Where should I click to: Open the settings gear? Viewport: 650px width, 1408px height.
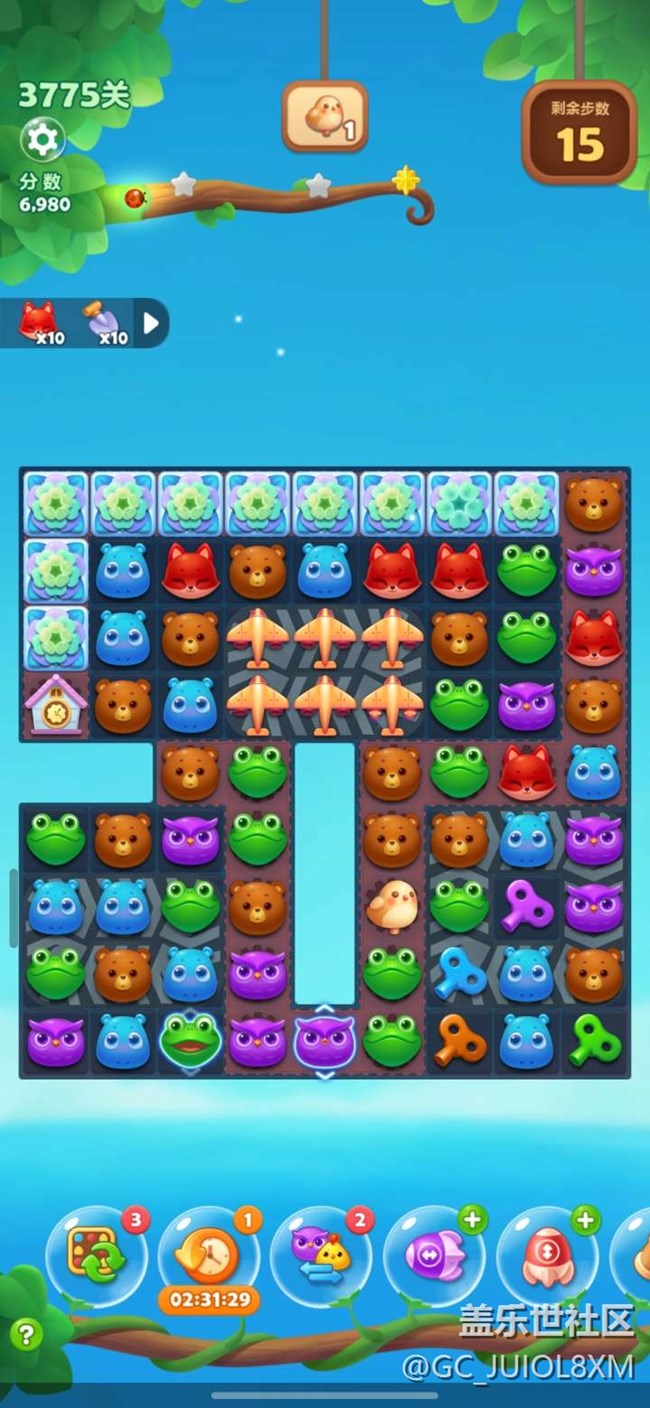coord(42,140)
